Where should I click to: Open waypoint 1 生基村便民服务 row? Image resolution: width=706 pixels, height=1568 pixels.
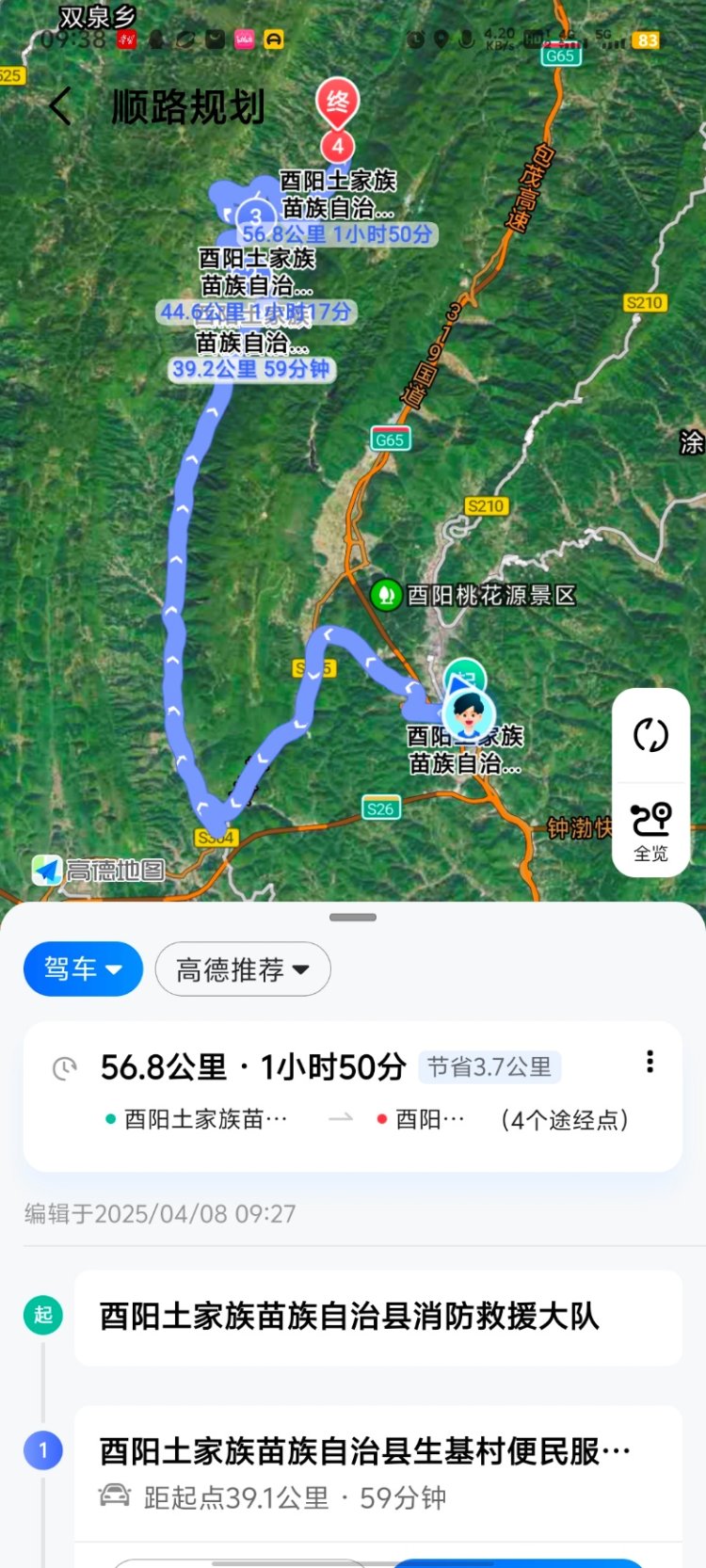[x=378, y=1473]
